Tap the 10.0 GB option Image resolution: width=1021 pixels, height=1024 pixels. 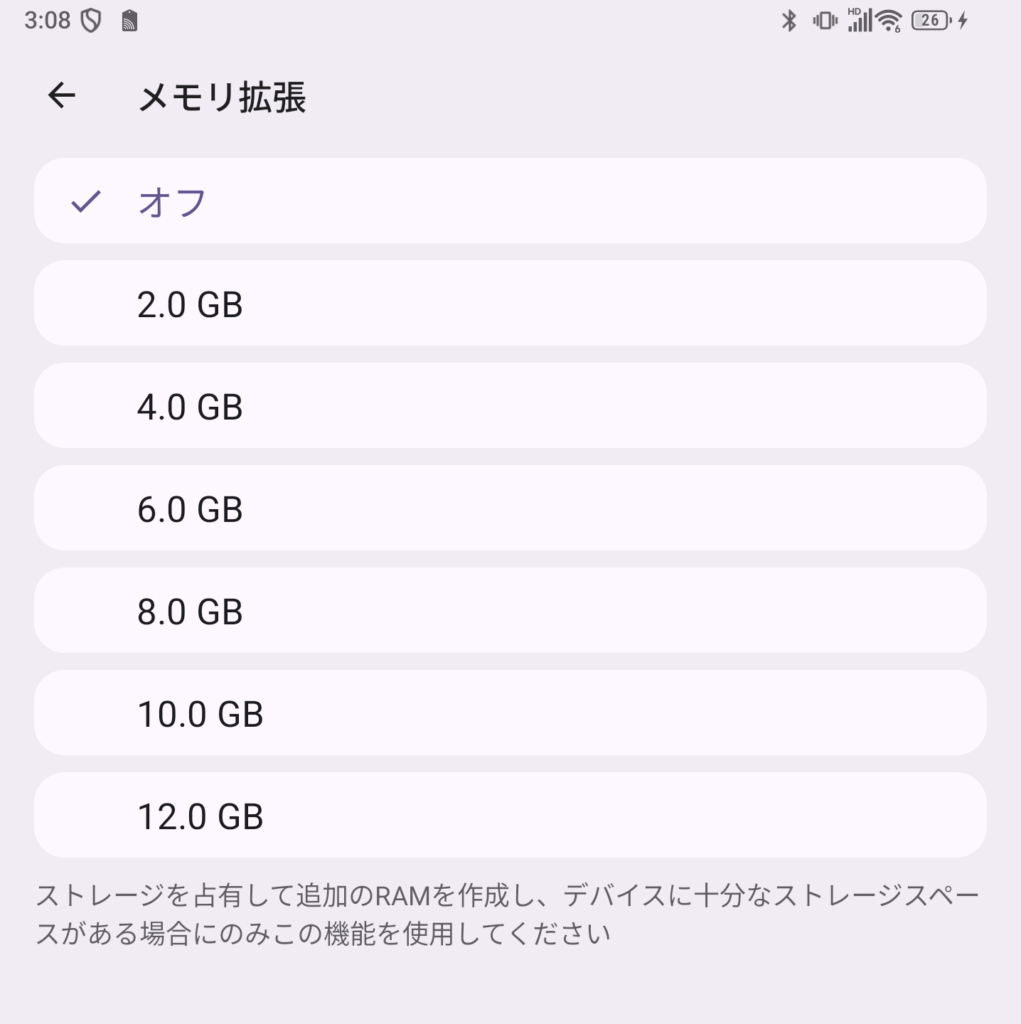pos(510,713)
